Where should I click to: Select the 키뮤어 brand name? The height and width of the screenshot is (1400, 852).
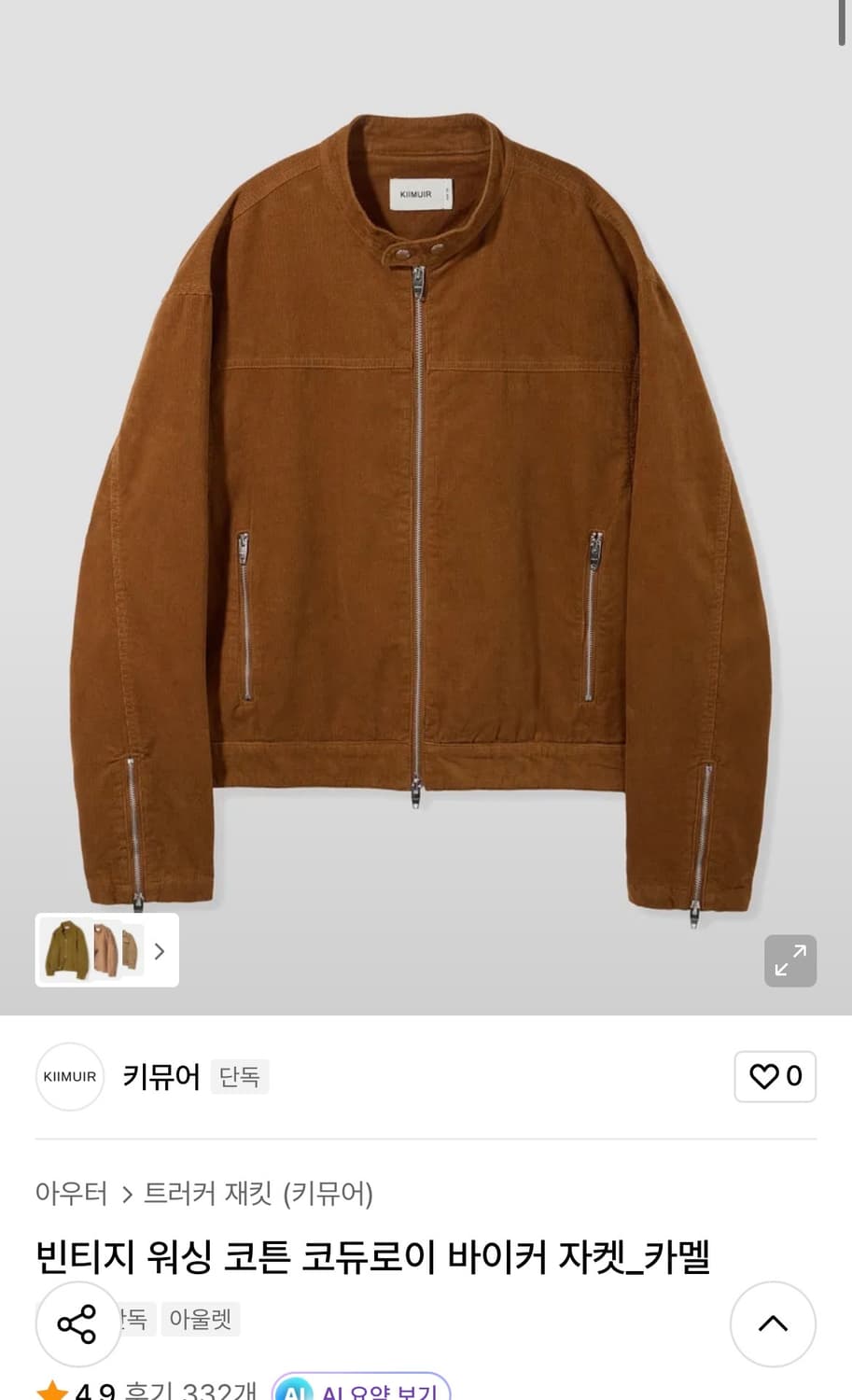pos(161,1076)
